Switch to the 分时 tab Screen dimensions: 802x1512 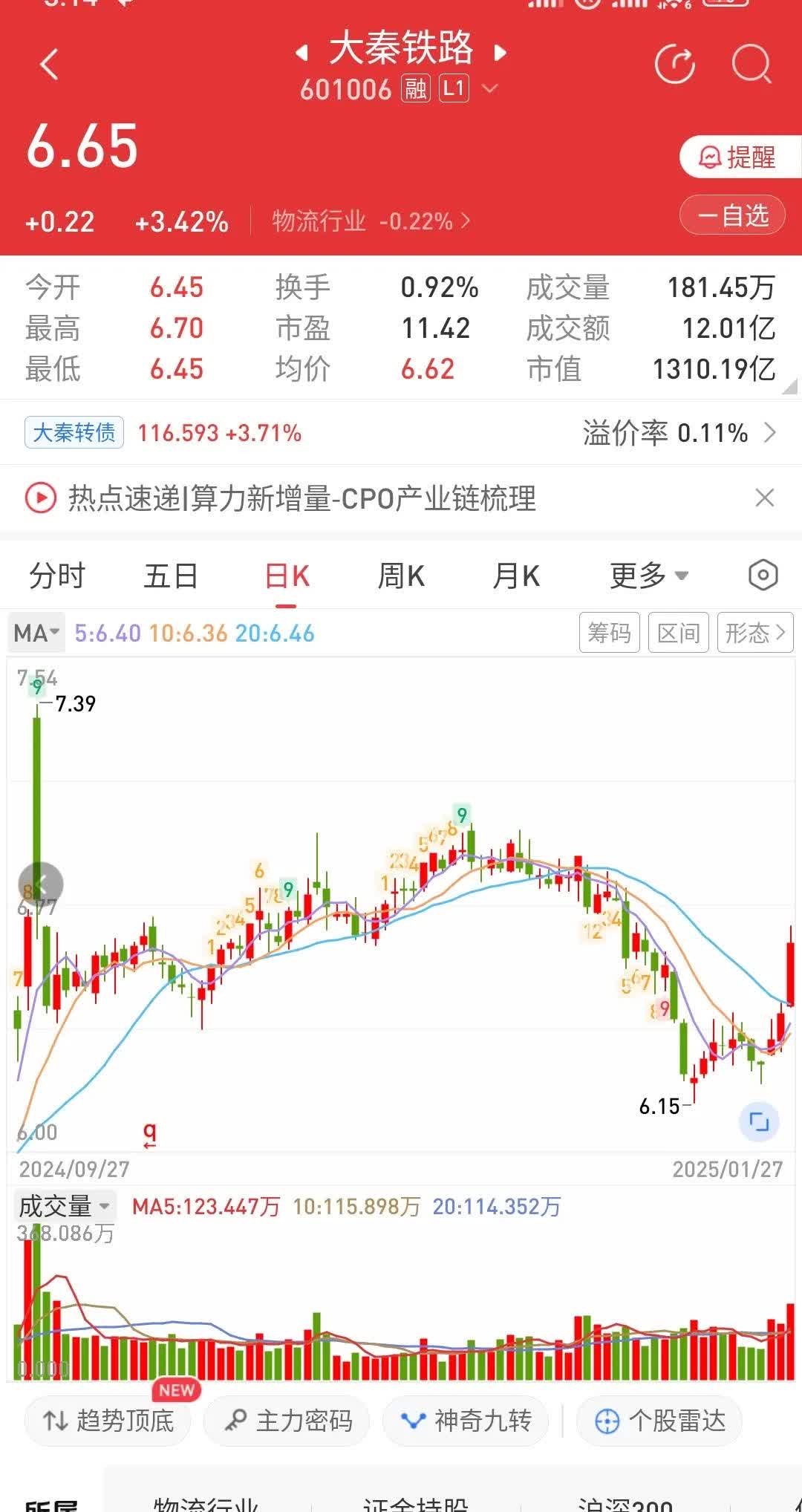click(59, 576)
